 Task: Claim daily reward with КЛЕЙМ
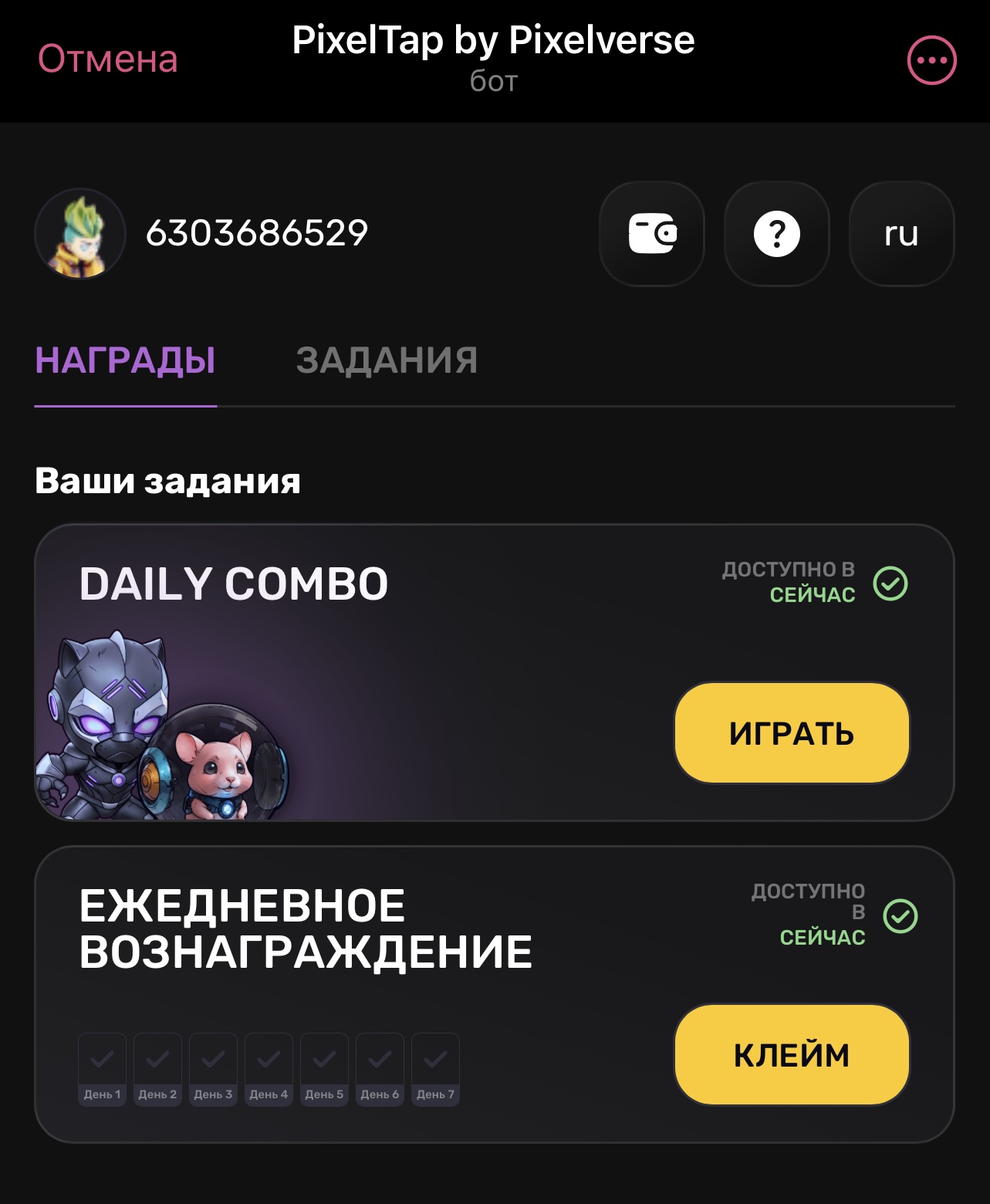click(792, 1055)
